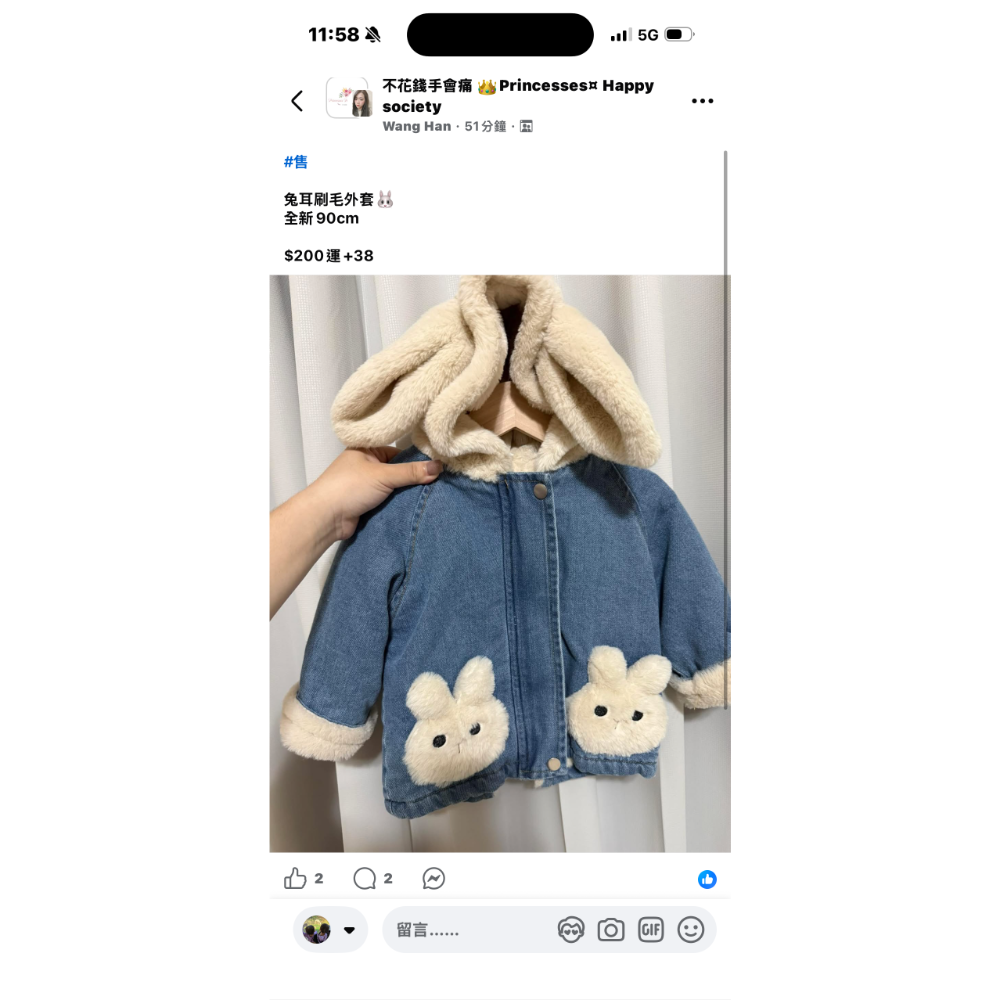The height and width of the screenshot is (1000, 1000).
Task: Open the three-dot overflow menu
Action: (x=702, y=101)
